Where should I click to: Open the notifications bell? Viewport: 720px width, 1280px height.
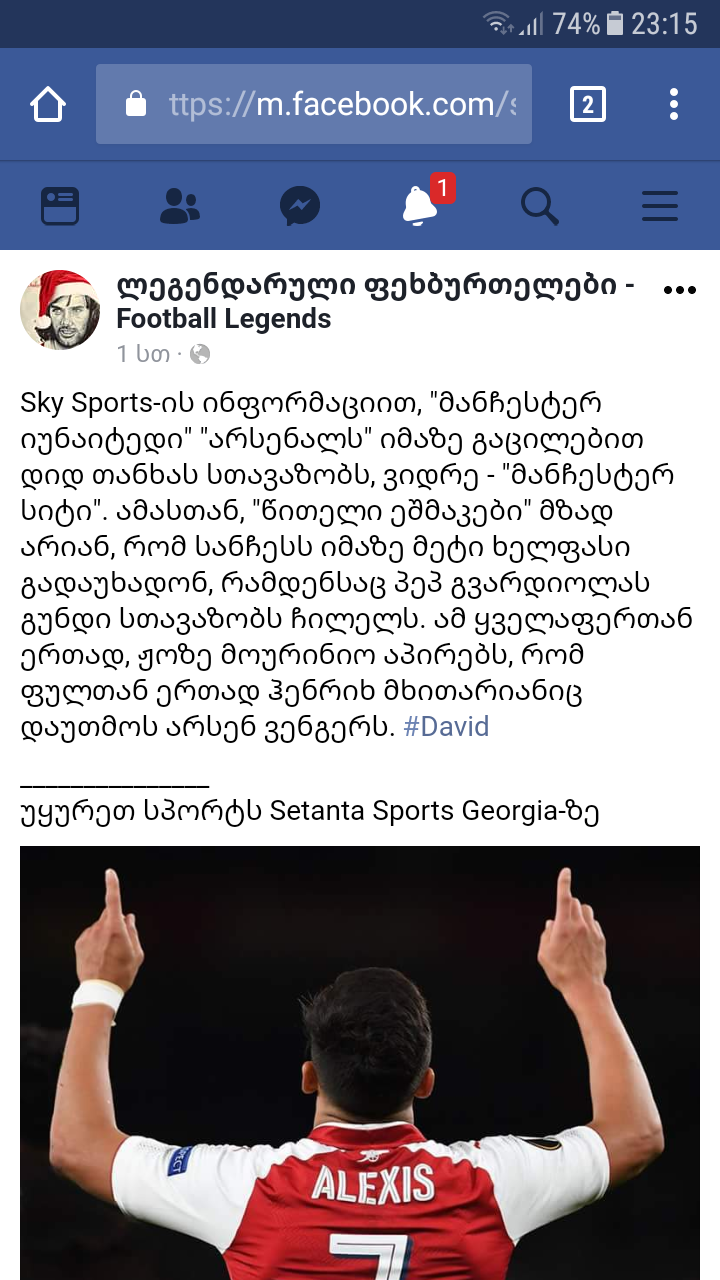click(420, 207)
